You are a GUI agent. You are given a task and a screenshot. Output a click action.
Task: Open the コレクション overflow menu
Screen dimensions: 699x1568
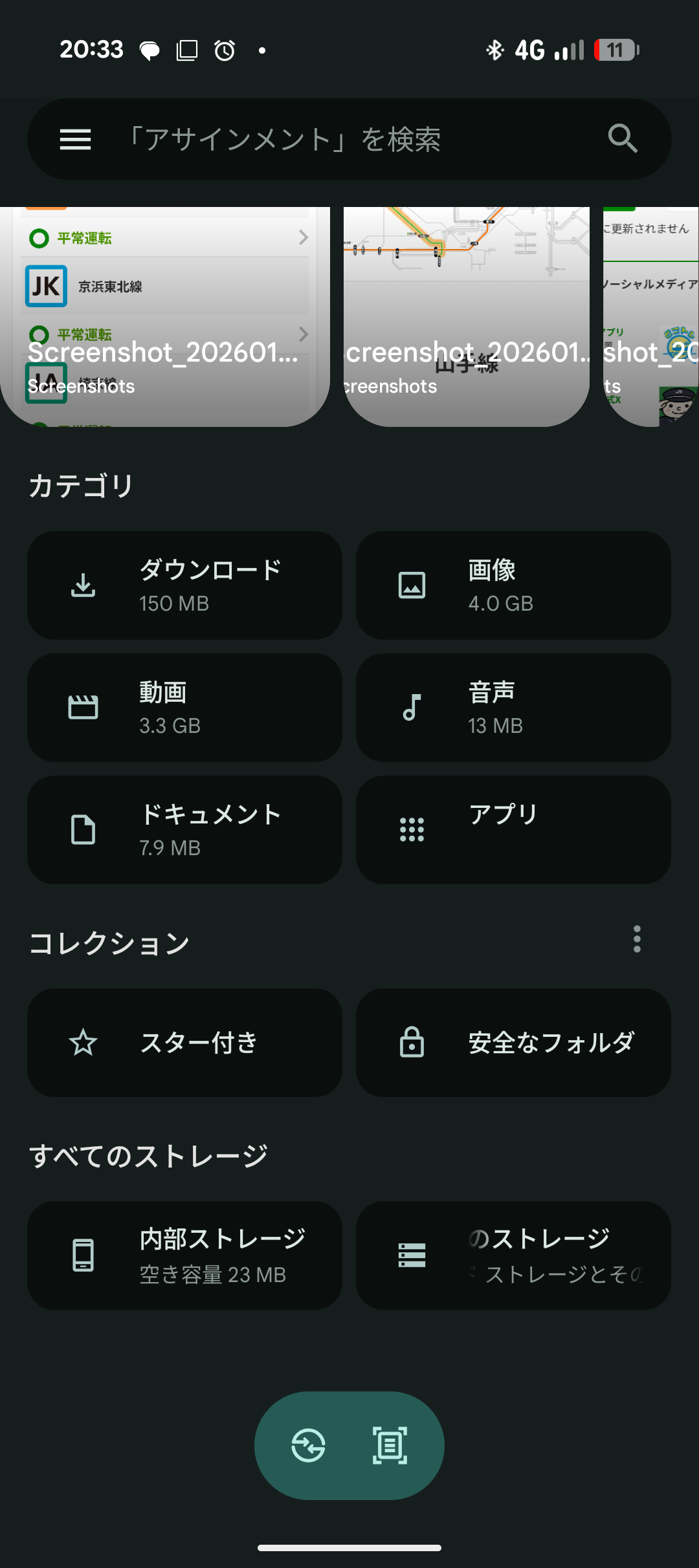click(637, 939)
